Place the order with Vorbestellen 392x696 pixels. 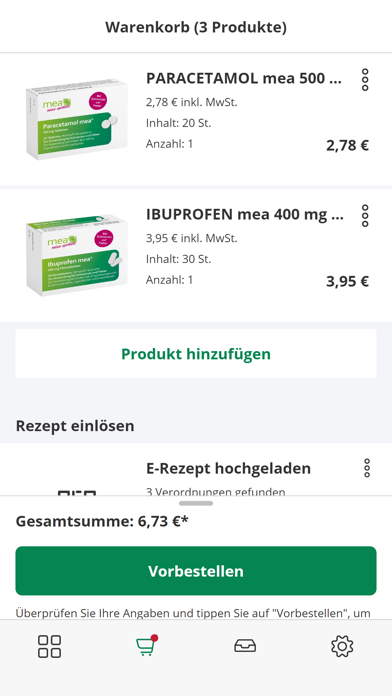(x=196, y=571)
